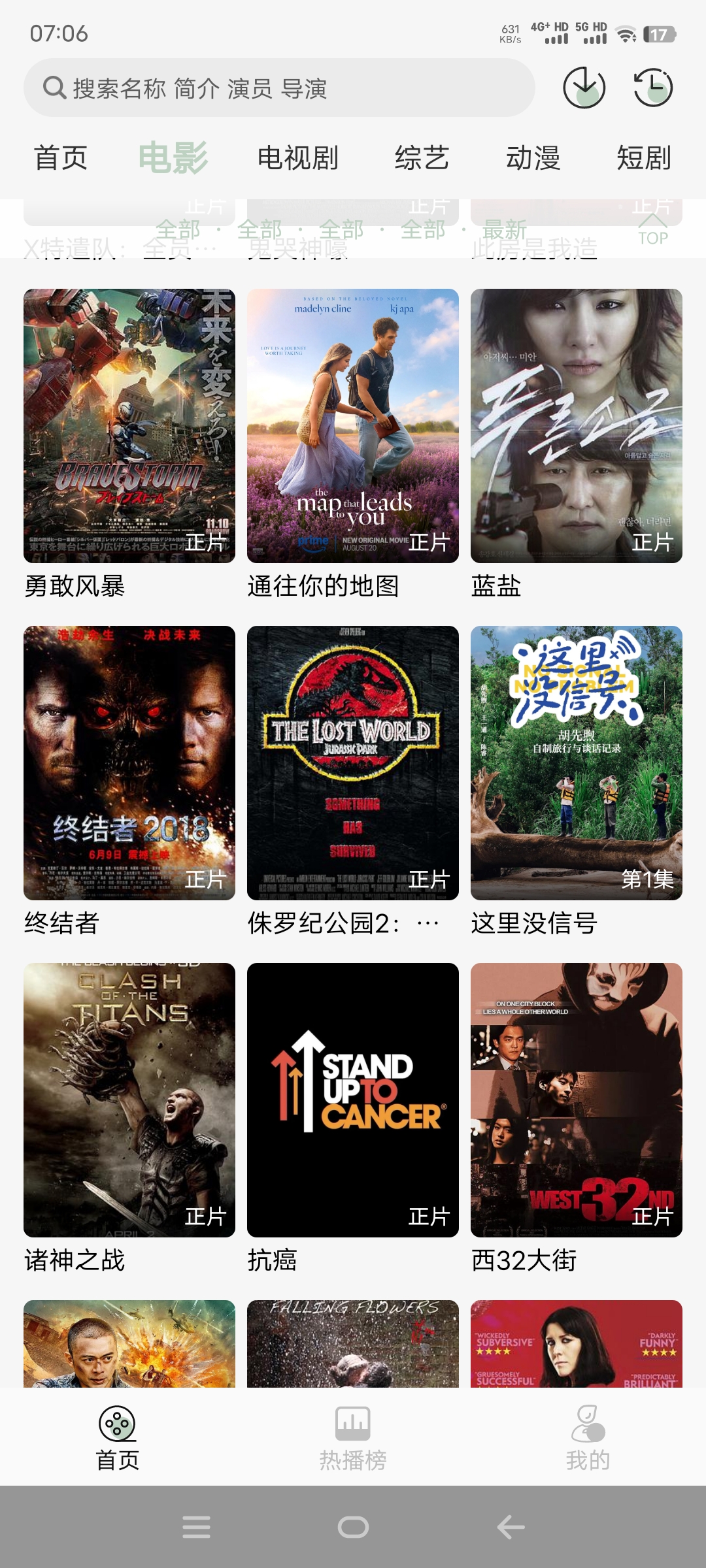Open the last 全部 filter selector
This screenshot has height=1568, width=706.
(422, 230)
